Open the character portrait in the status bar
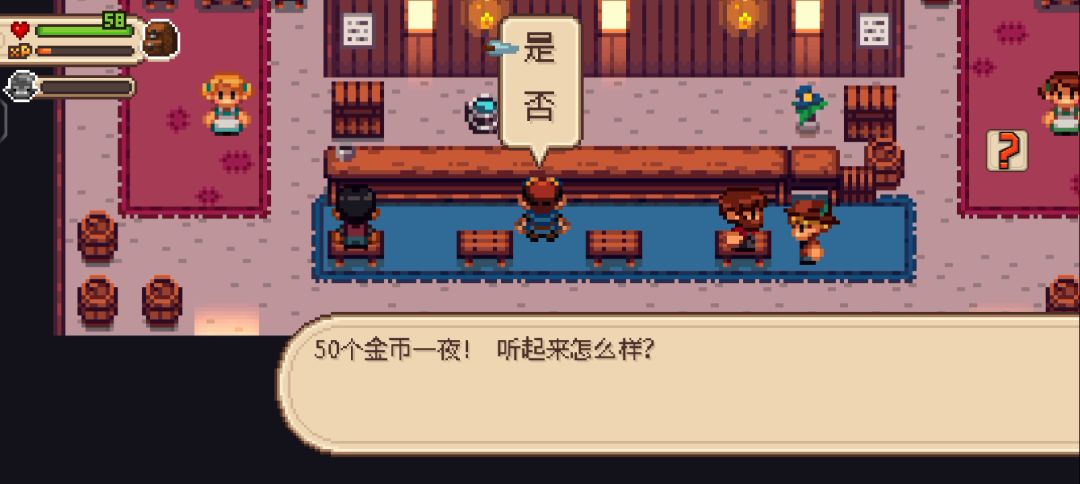This screenshot has height=484, width=1080. coord(160,39)
